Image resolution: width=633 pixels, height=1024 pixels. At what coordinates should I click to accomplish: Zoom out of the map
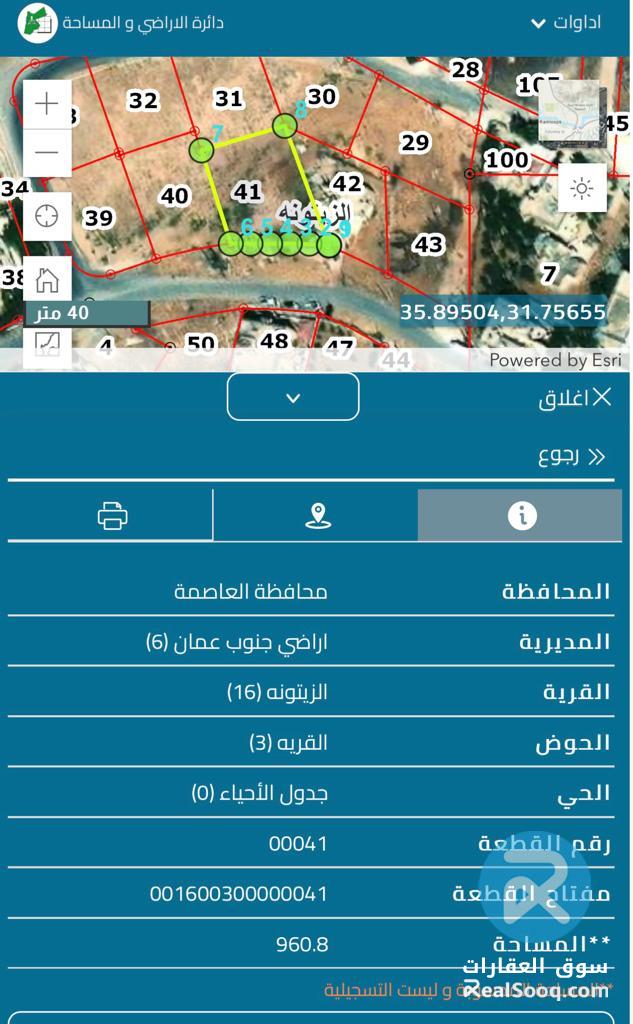coord(47,153)
